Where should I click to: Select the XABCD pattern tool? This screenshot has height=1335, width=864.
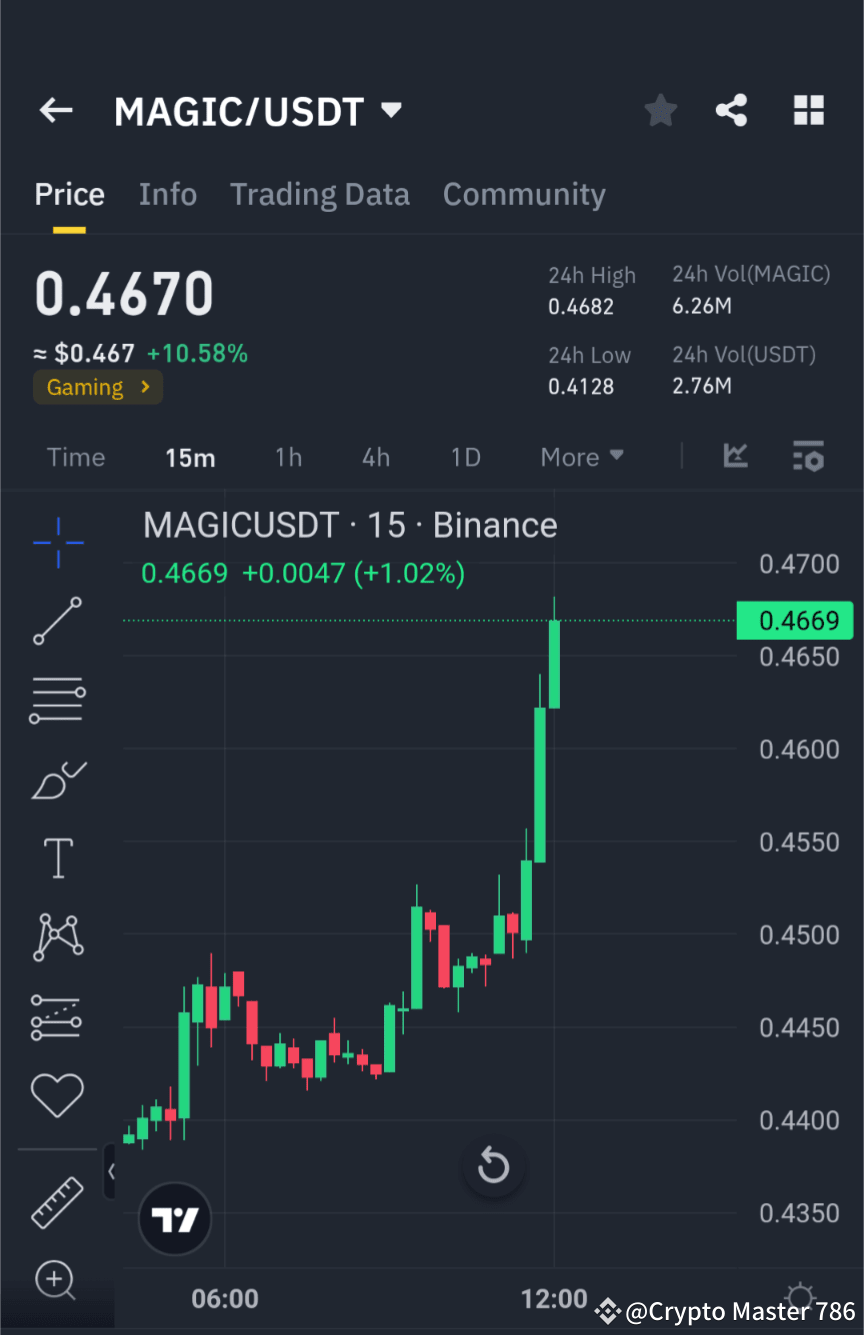(57, 936)
